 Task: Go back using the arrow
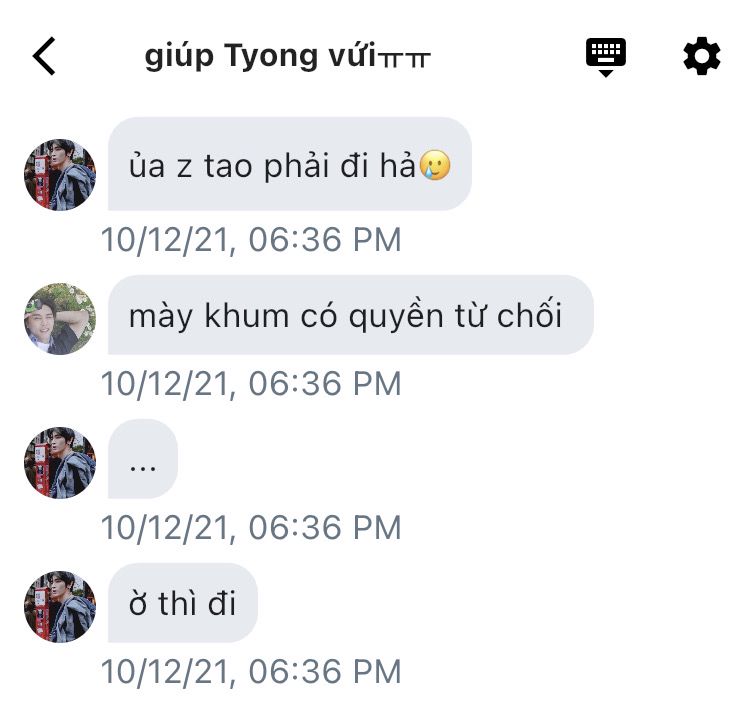click(x=44, y=56)
